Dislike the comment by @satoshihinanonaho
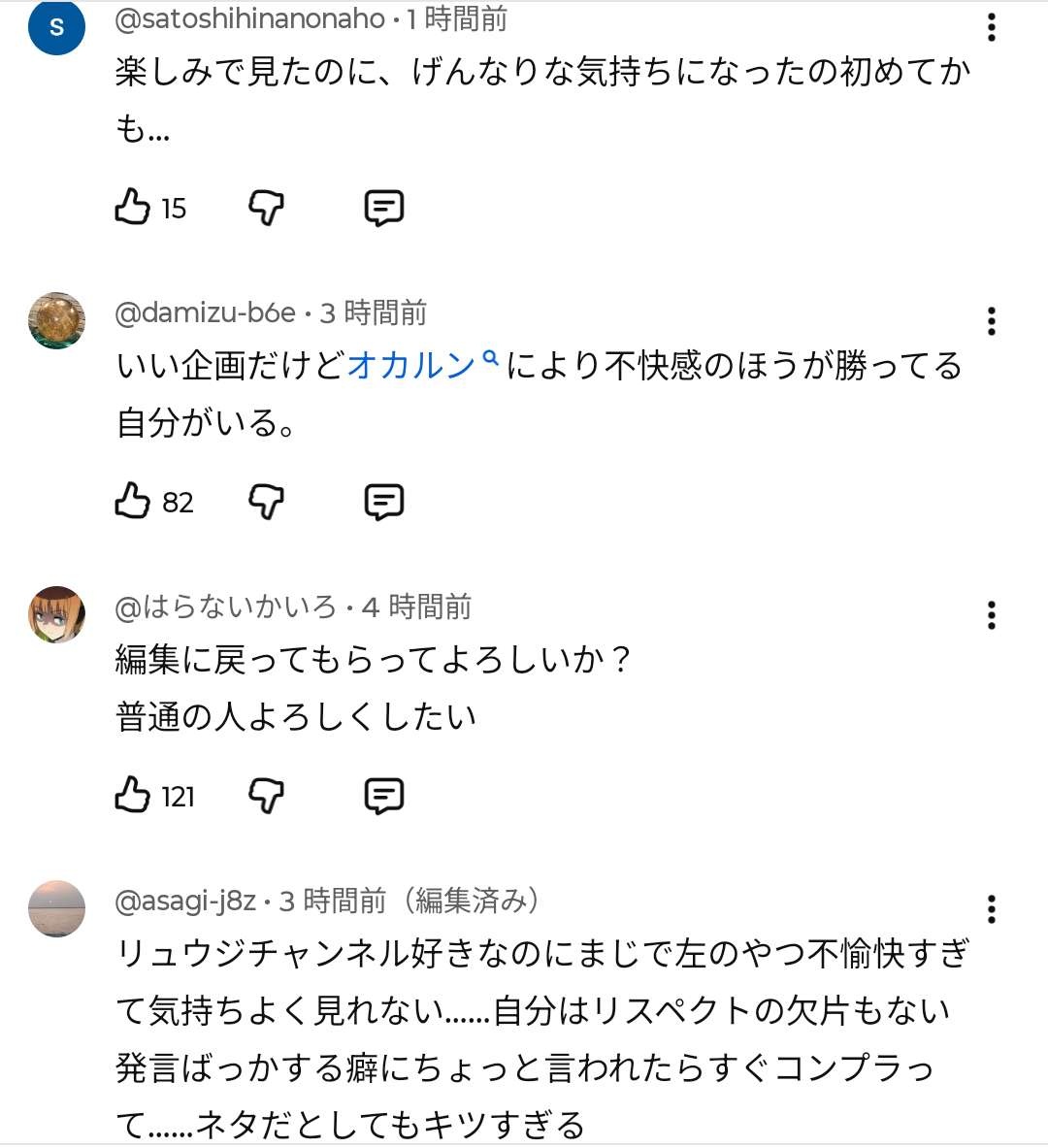Screen dimensions: 1048x1148 click(x=267, y=208)
